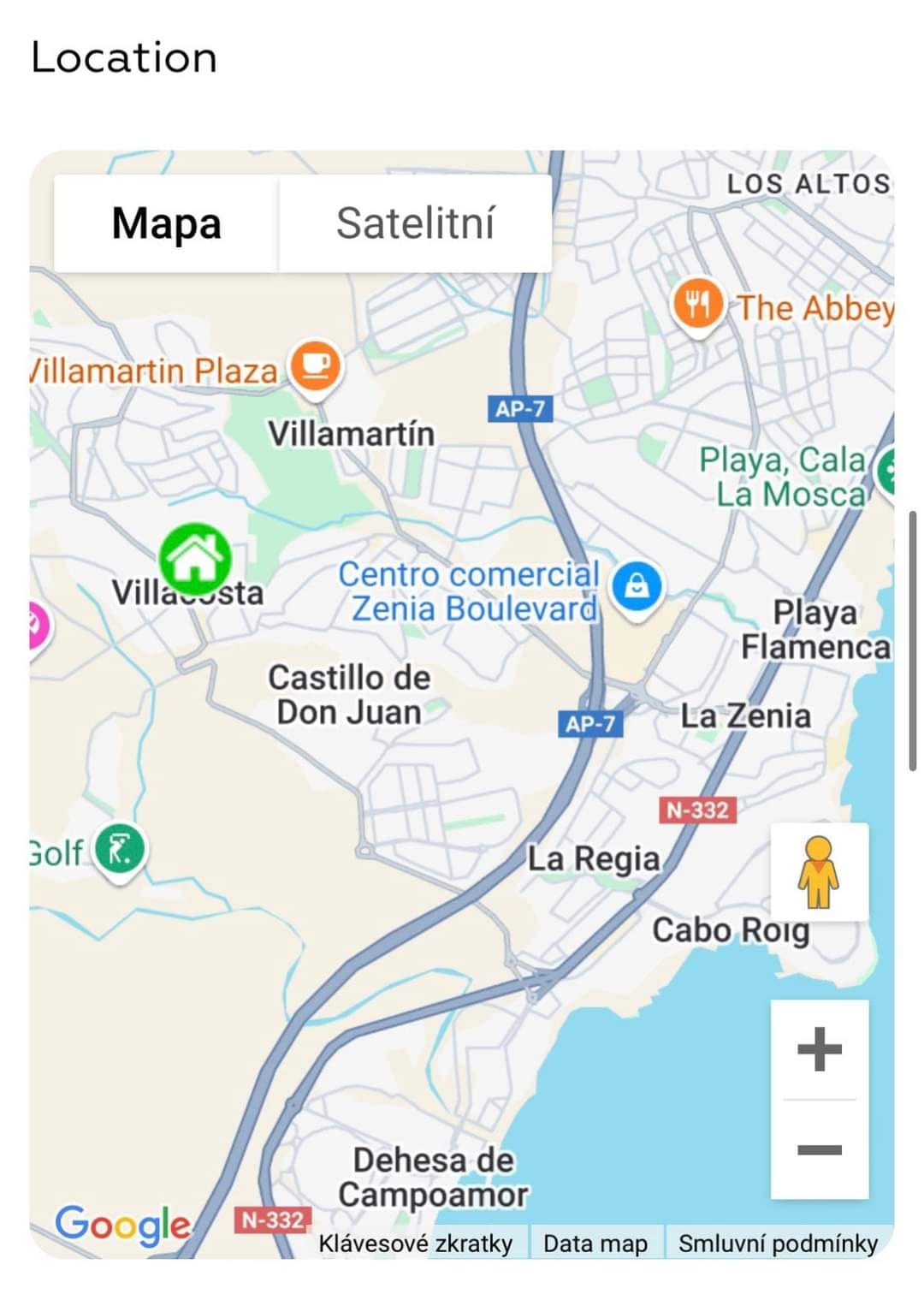Open the Smluvní podmínky link

click(778, 1243)
